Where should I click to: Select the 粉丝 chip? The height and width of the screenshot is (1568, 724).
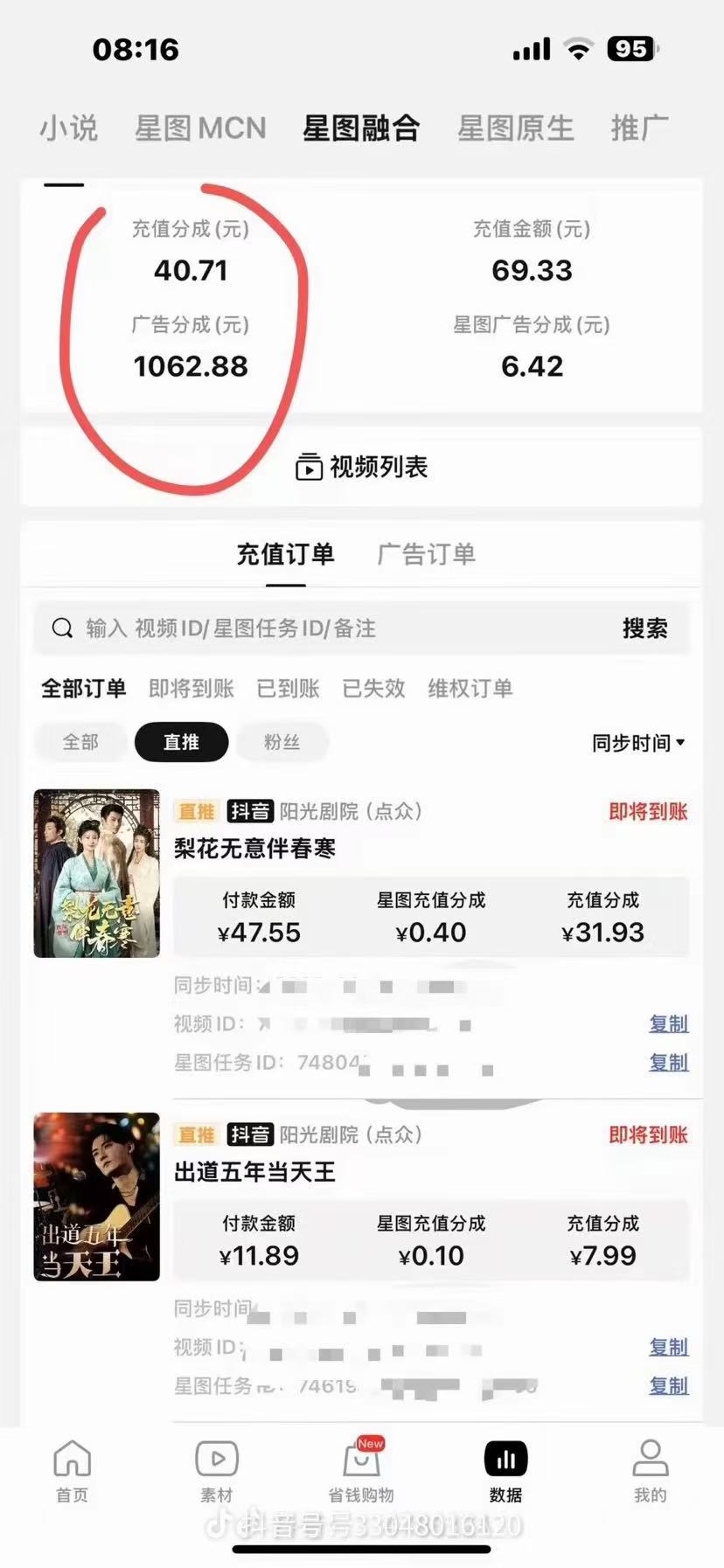click(x=282, y=742)
